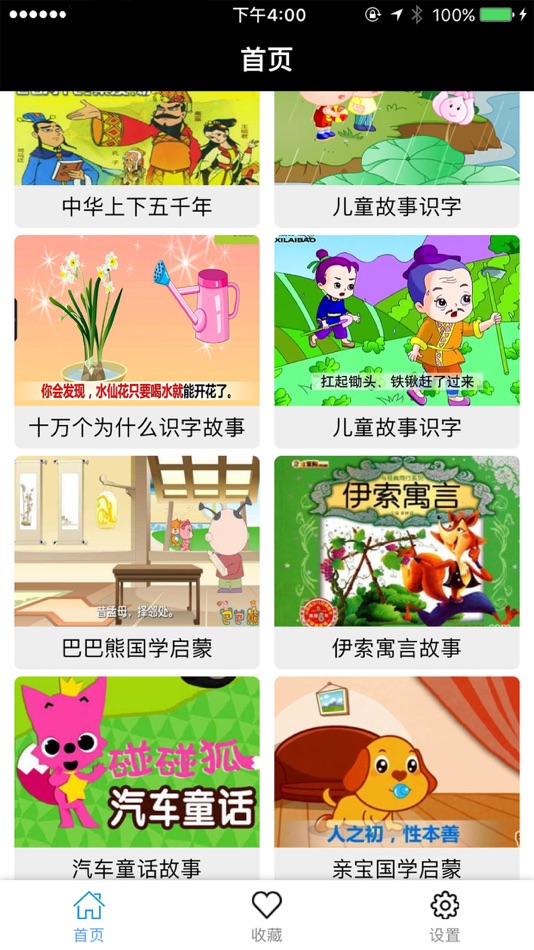The image size is (534, 950).
Task: Open the 伊索寓言故事 card
Action: [397, 562]
